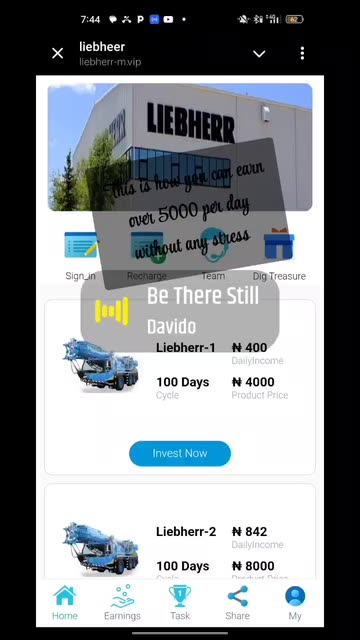Image resolution: width=360 pixels, height=640 pixels.
Task: Tap Invest Now for Liebherr-1
Action: pos(180,453)
